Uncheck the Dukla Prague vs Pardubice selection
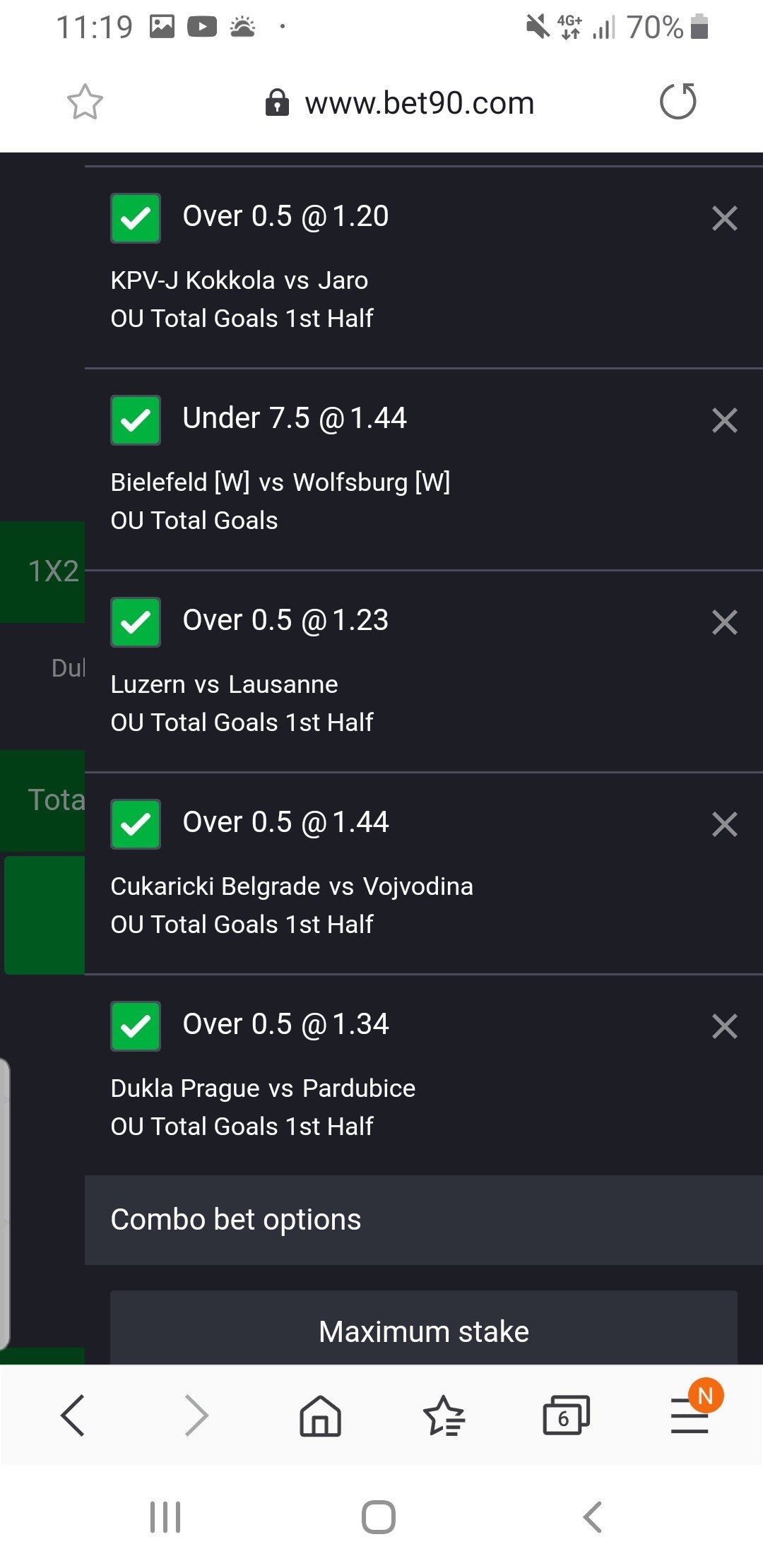Screen dimensions: 763x1568 136,1026
